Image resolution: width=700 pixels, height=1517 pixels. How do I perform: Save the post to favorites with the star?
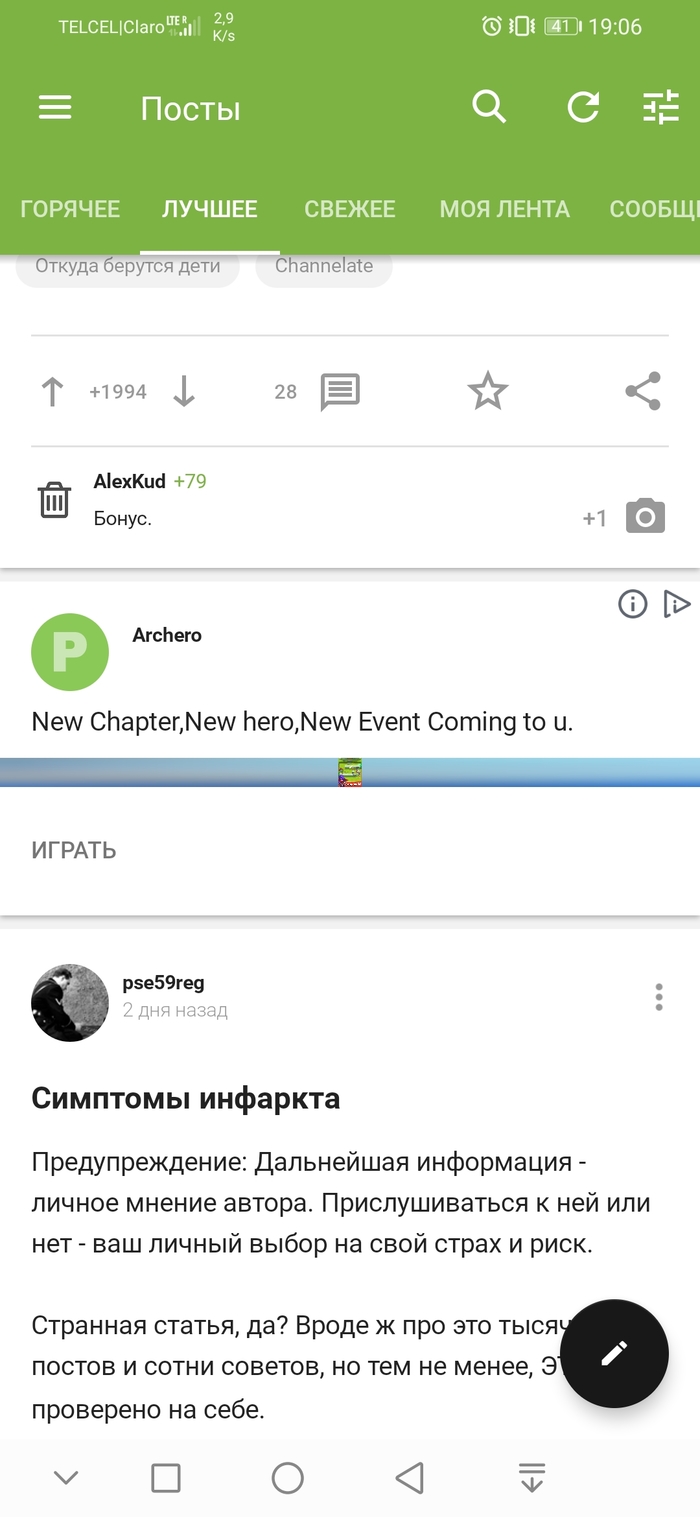488,392
